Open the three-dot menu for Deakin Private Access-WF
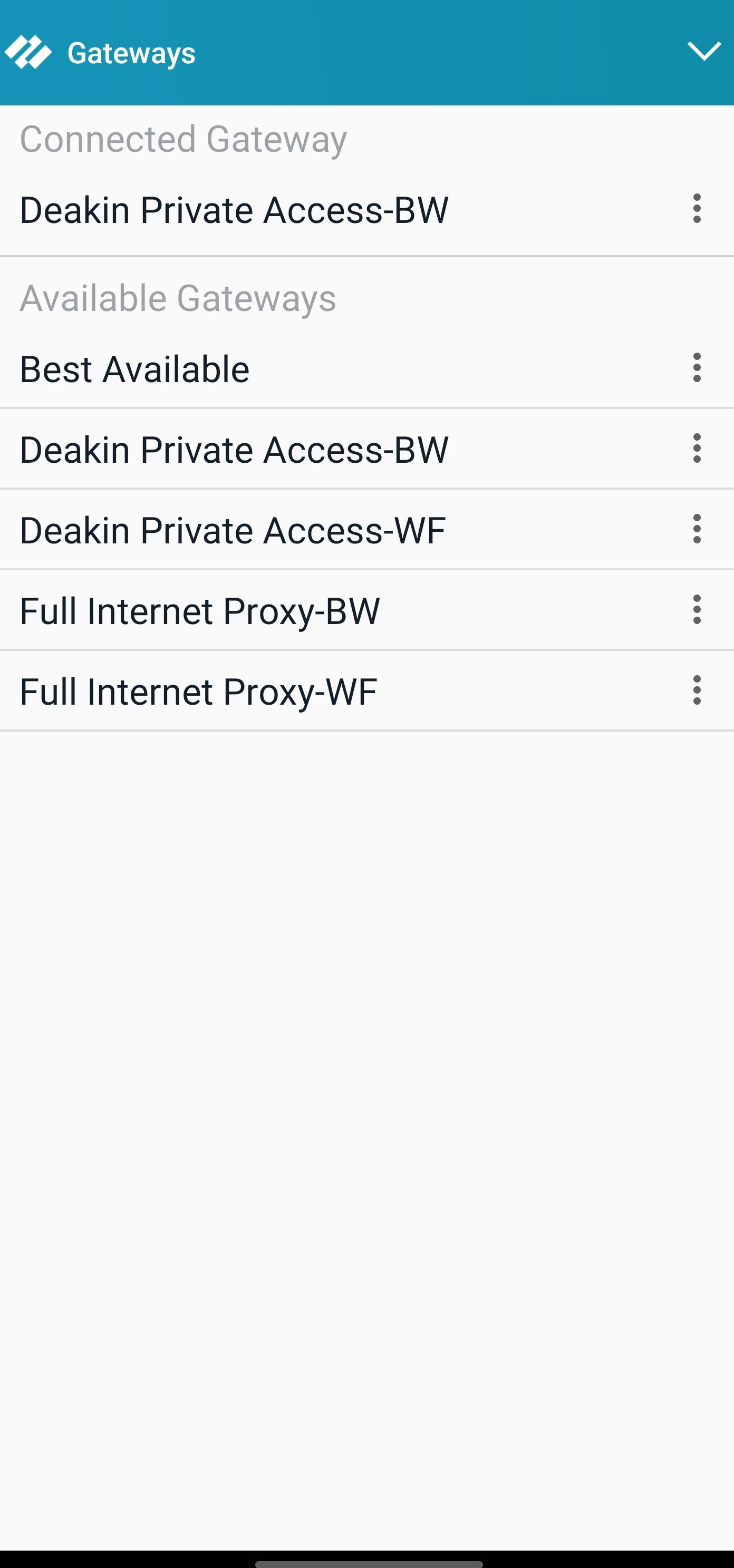The width and height of the screenshot is (734, 1568). click(697, 529)
